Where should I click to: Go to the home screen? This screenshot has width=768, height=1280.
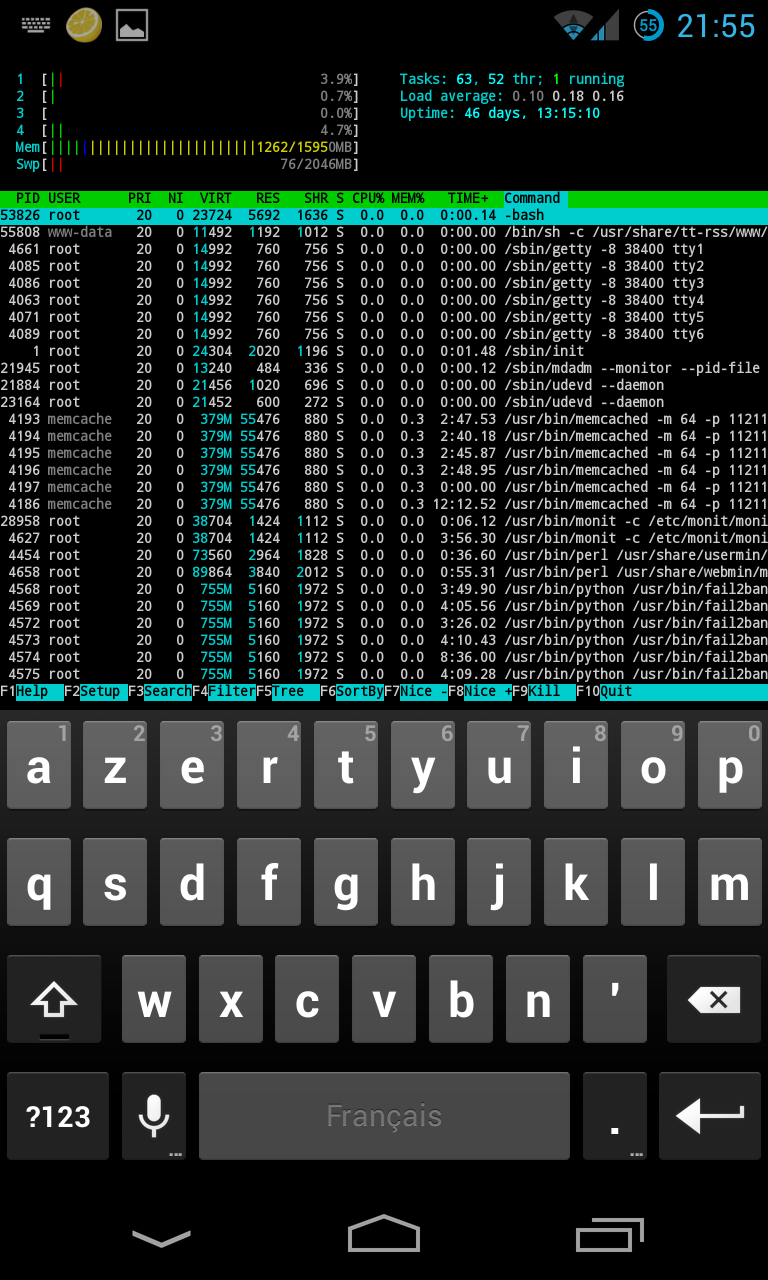pos(384,1234)
